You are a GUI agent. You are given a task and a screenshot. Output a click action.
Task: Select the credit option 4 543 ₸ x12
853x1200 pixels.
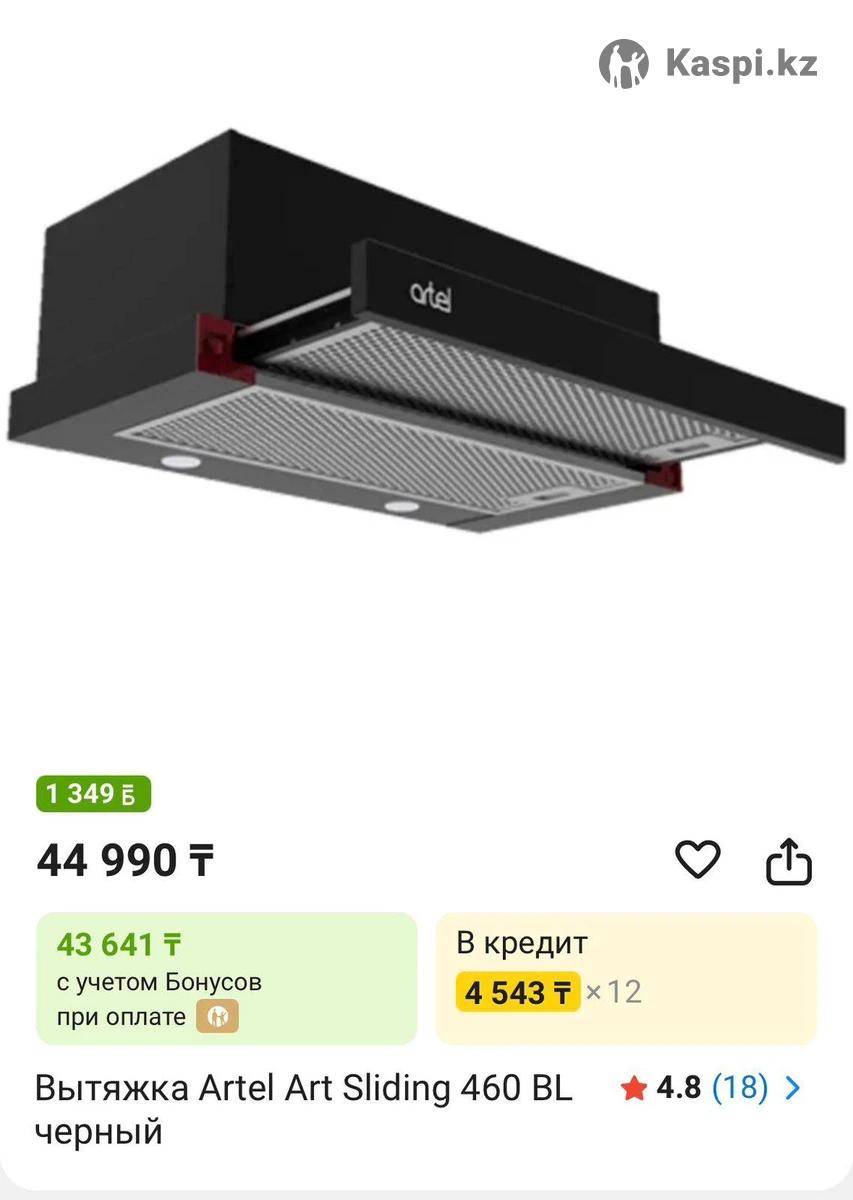[x=626, y=978]
